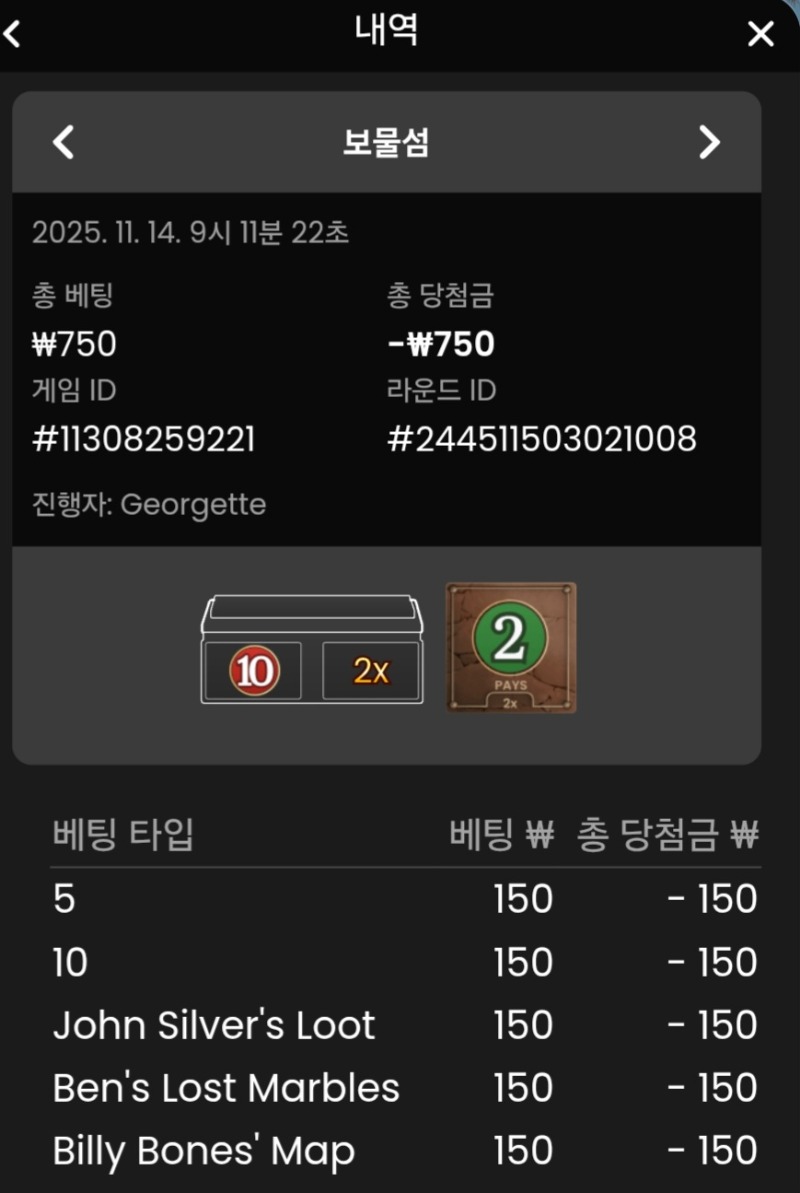Select the 내역 title tab
This screenshot has height=1193, width=800.
[388, 29]
